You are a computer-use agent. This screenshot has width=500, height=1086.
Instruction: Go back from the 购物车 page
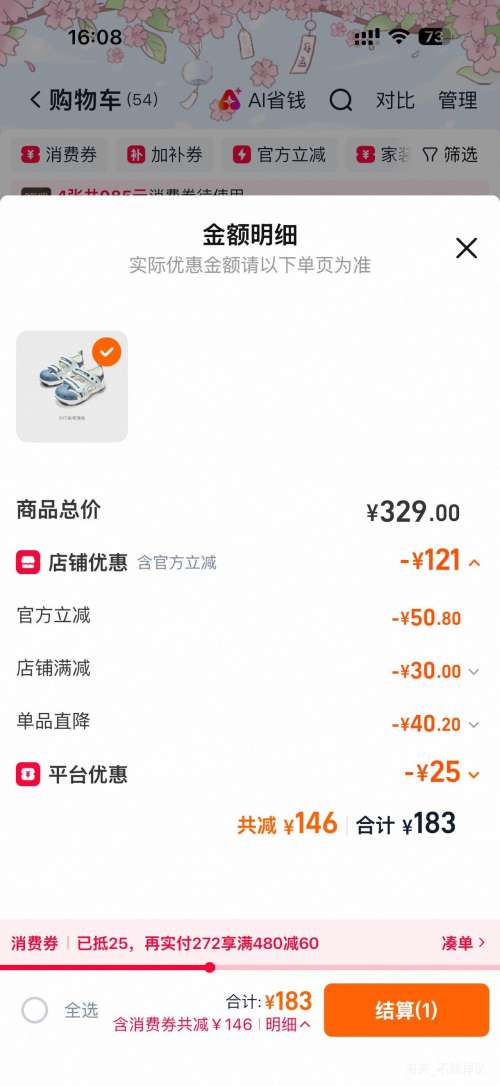[35, 100]
